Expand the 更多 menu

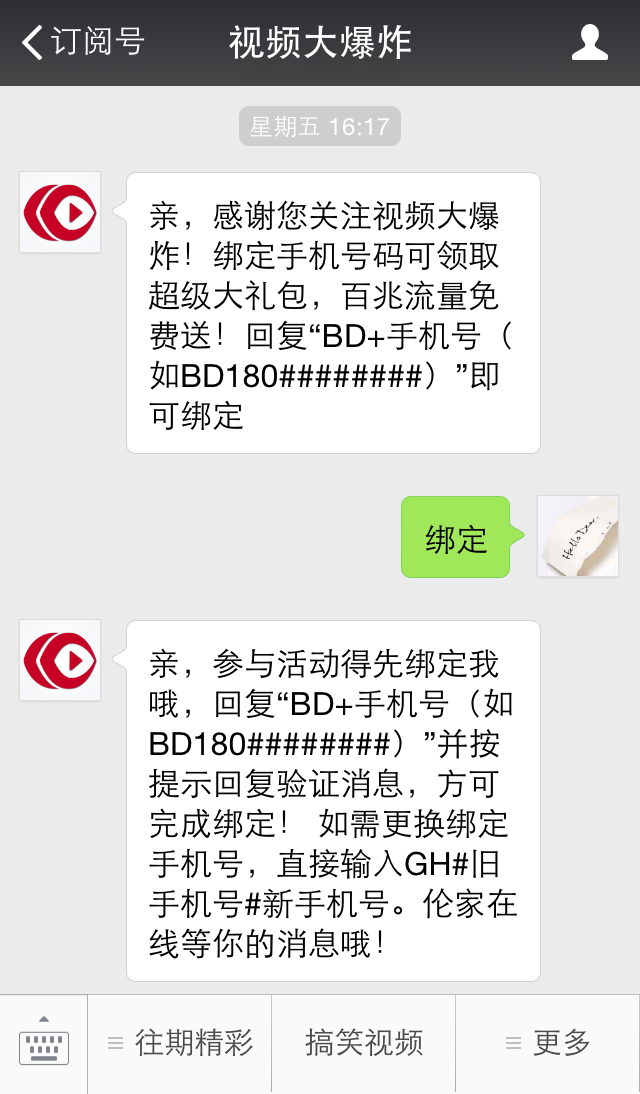548,1044
